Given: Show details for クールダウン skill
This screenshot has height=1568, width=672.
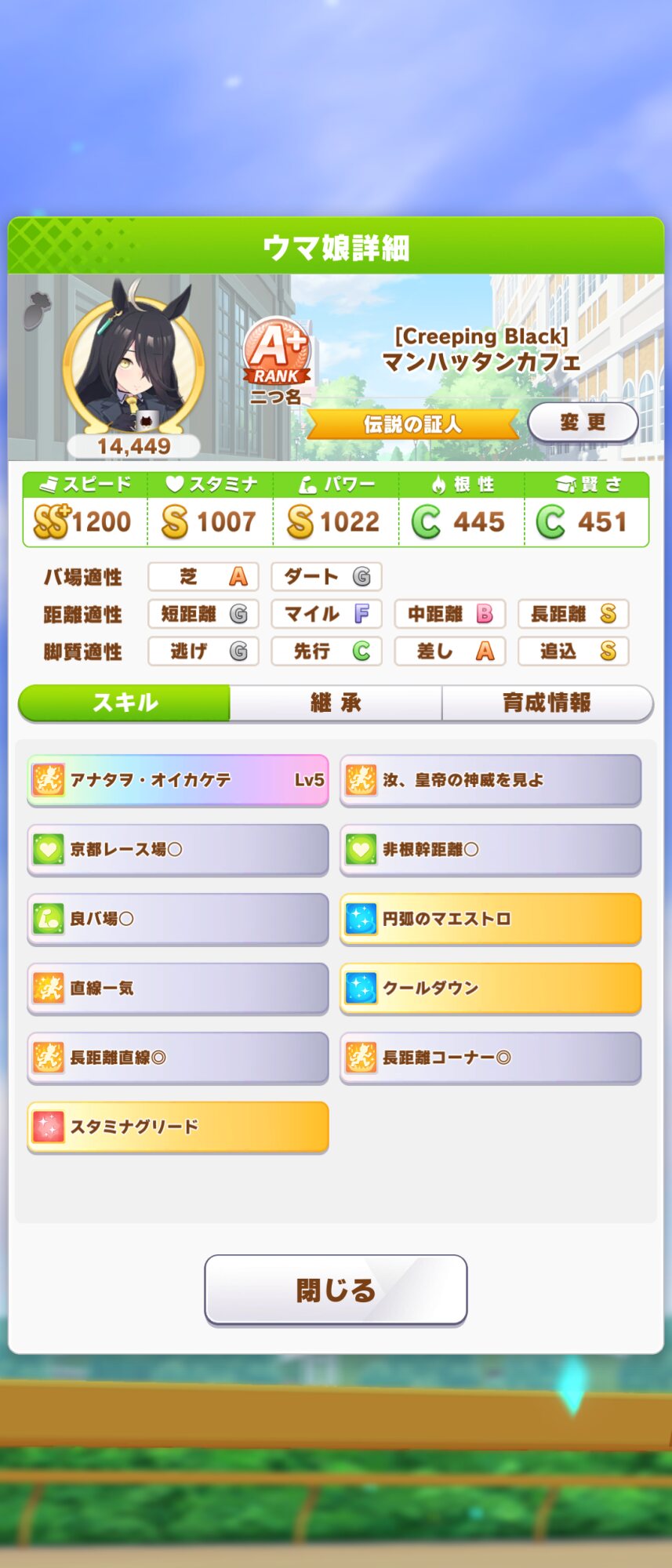Looking at the screenshot, I should click(490, 988).
